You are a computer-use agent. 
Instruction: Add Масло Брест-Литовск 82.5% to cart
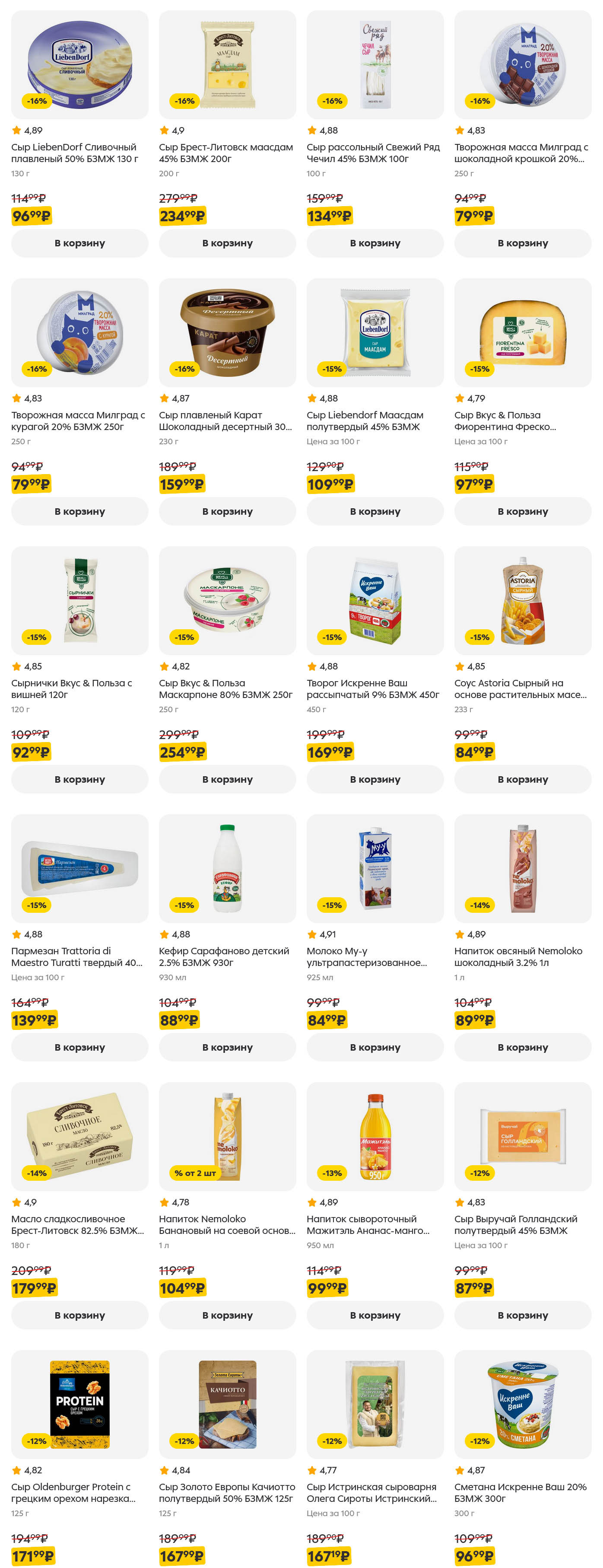pyautogui.click(x=79, y=1315)
